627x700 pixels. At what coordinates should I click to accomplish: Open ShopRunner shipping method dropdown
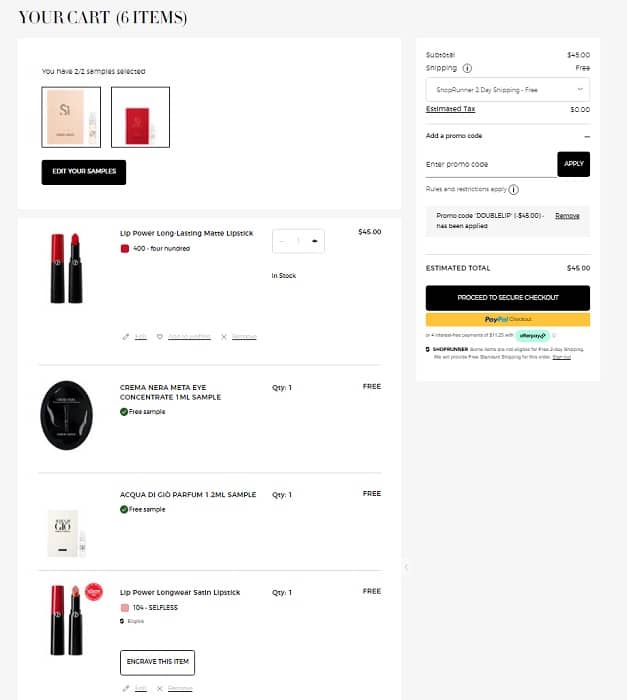(507, 90)
